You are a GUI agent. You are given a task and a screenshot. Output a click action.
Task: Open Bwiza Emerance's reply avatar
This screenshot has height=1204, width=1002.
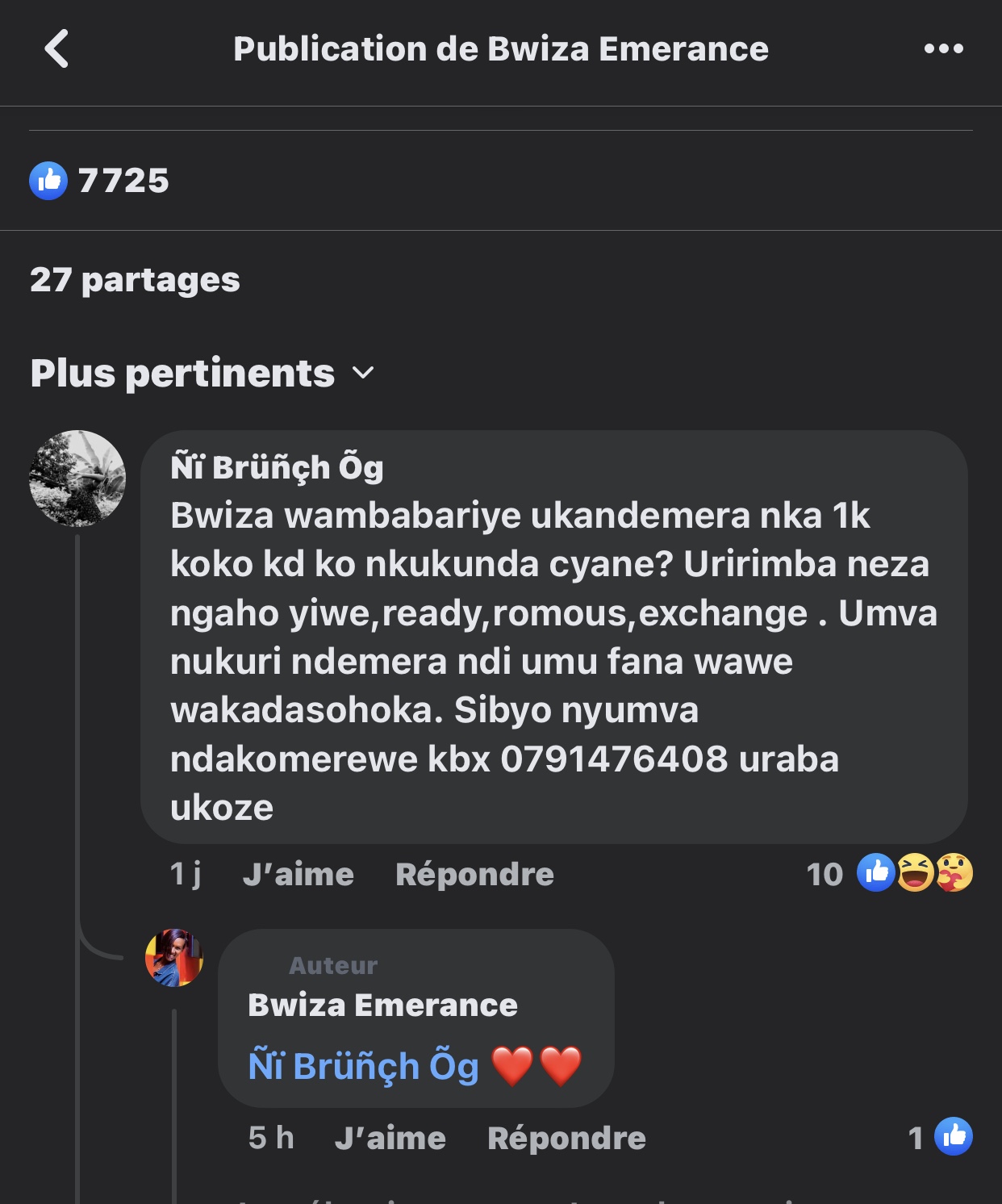point(173,958)
